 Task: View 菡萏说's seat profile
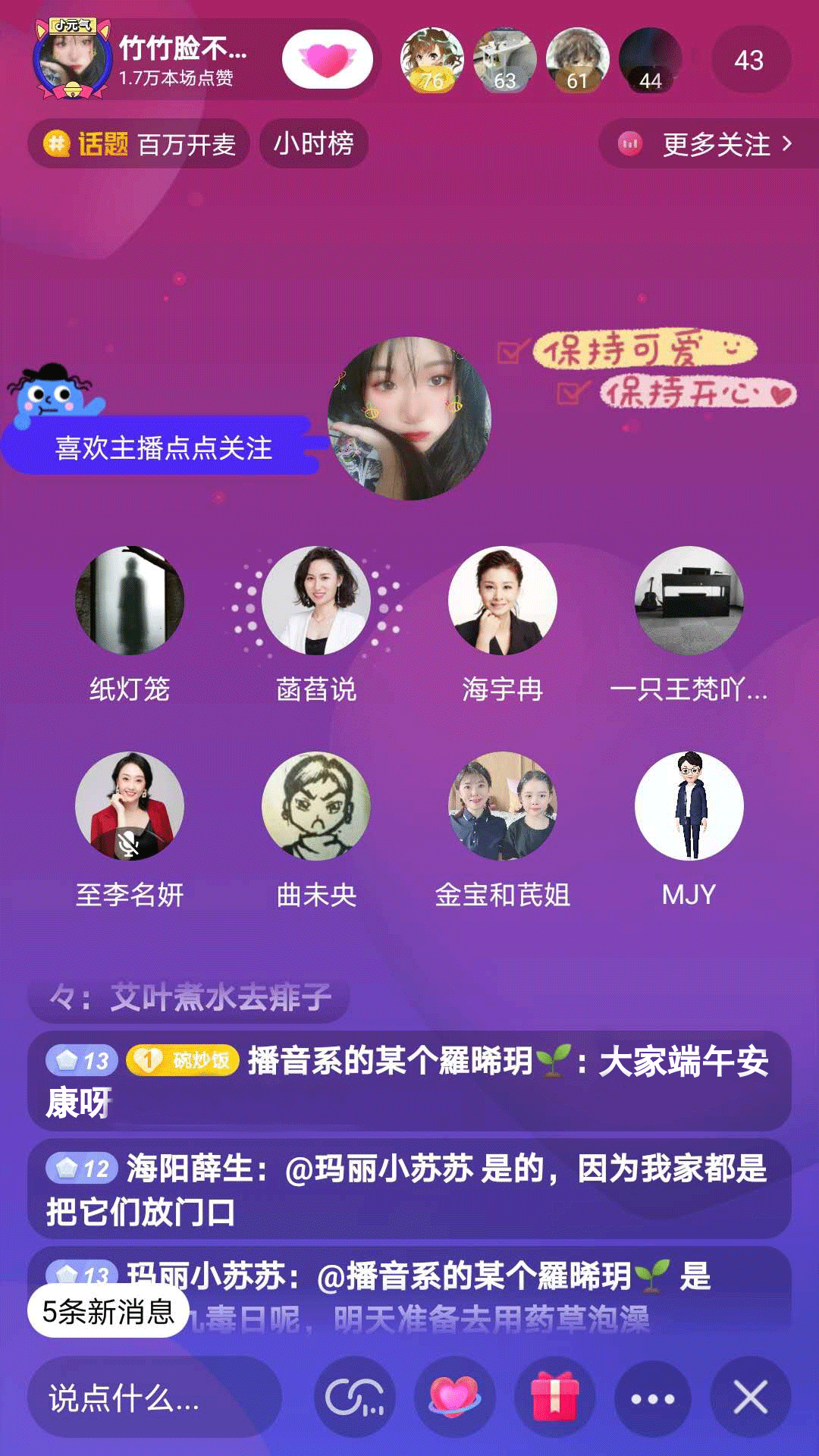(316, 601)
